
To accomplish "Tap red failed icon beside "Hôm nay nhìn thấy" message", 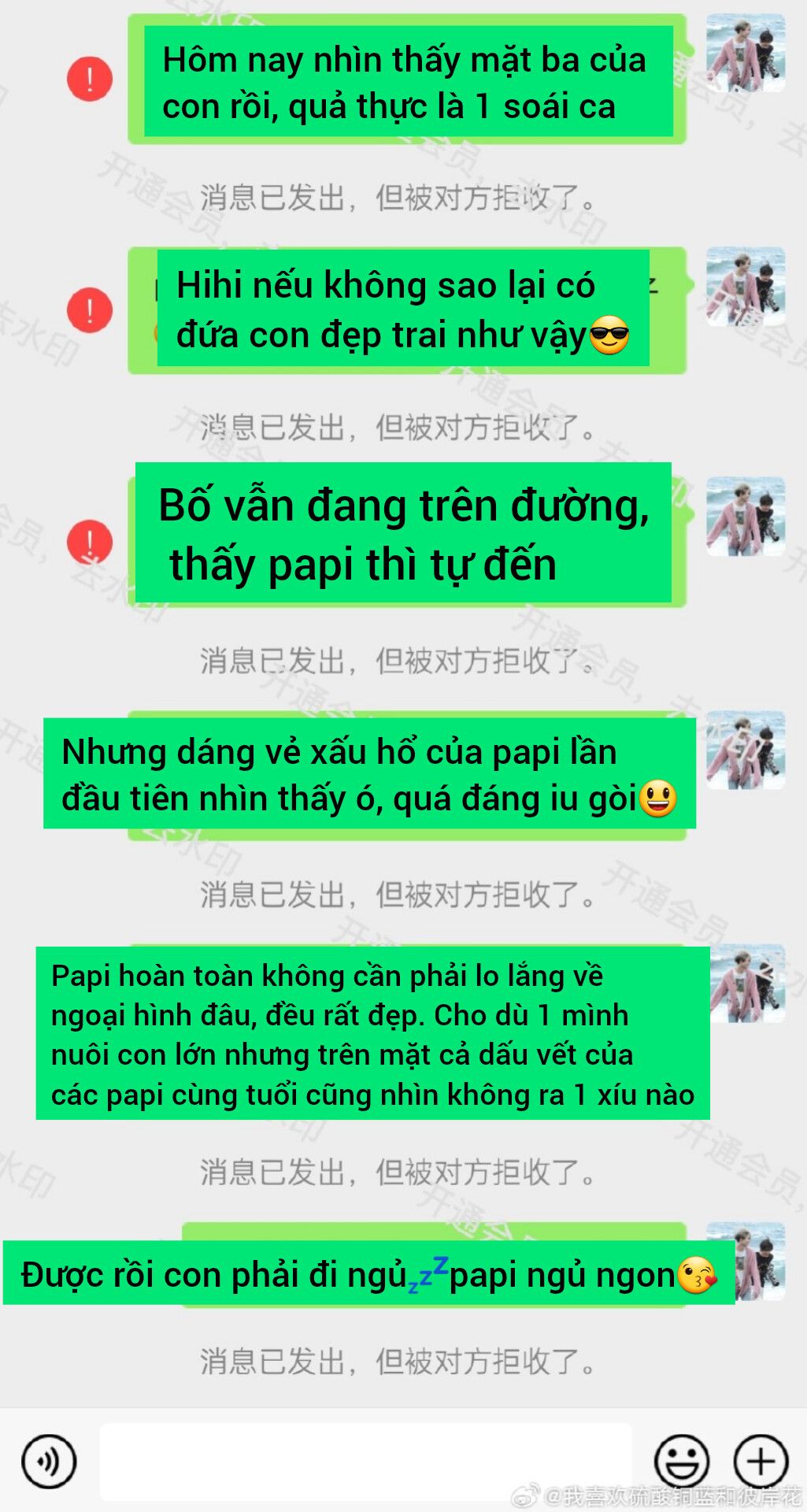I will tap(89, 79).
